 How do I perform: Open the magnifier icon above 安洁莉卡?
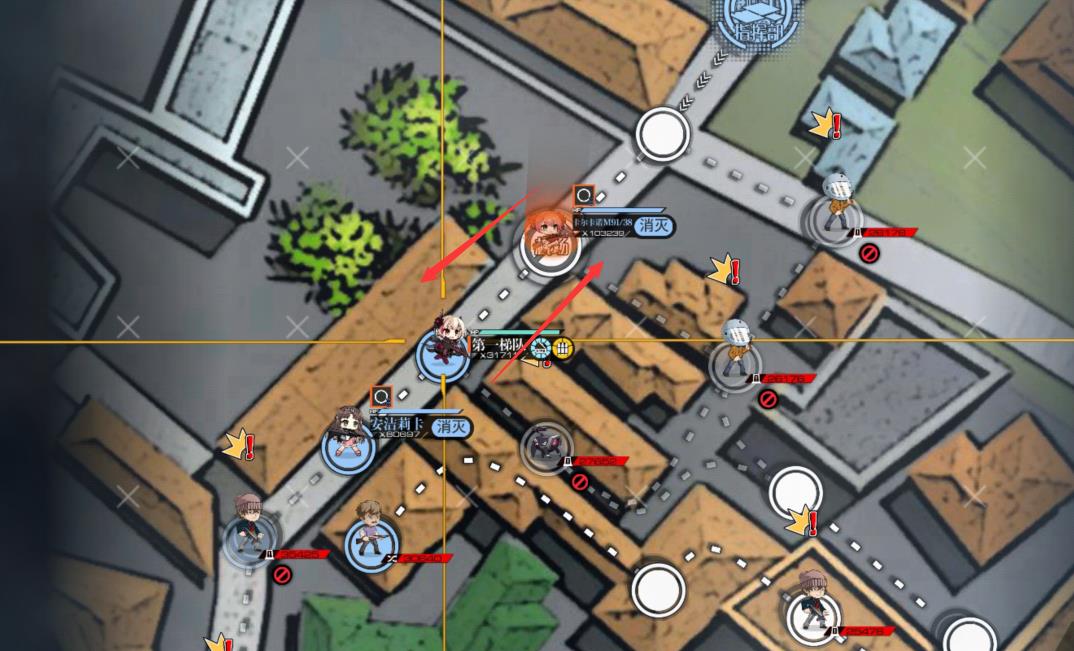coord(380,396)
